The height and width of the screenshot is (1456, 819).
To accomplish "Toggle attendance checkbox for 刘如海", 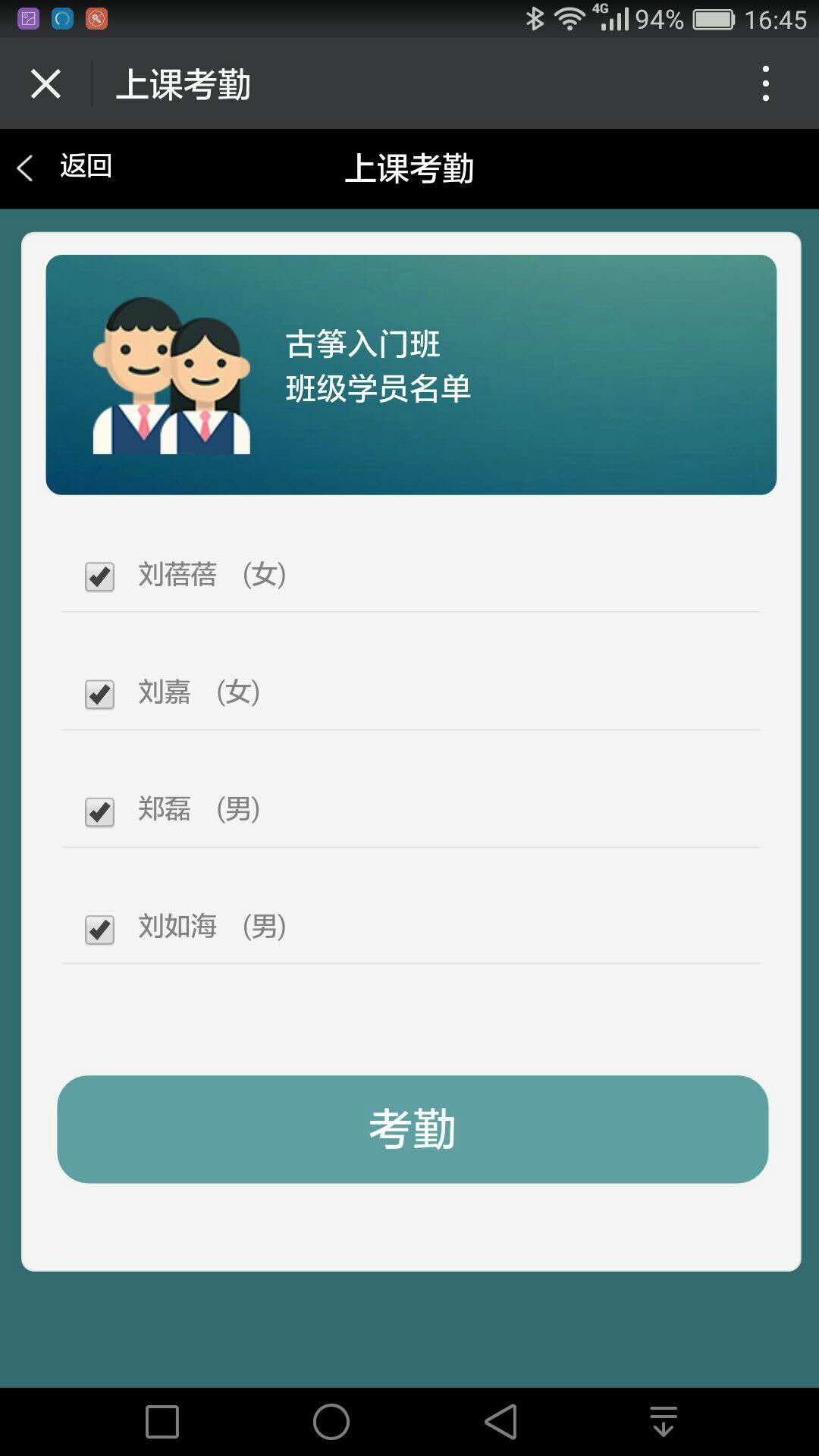I will click(x=99, y=930).
